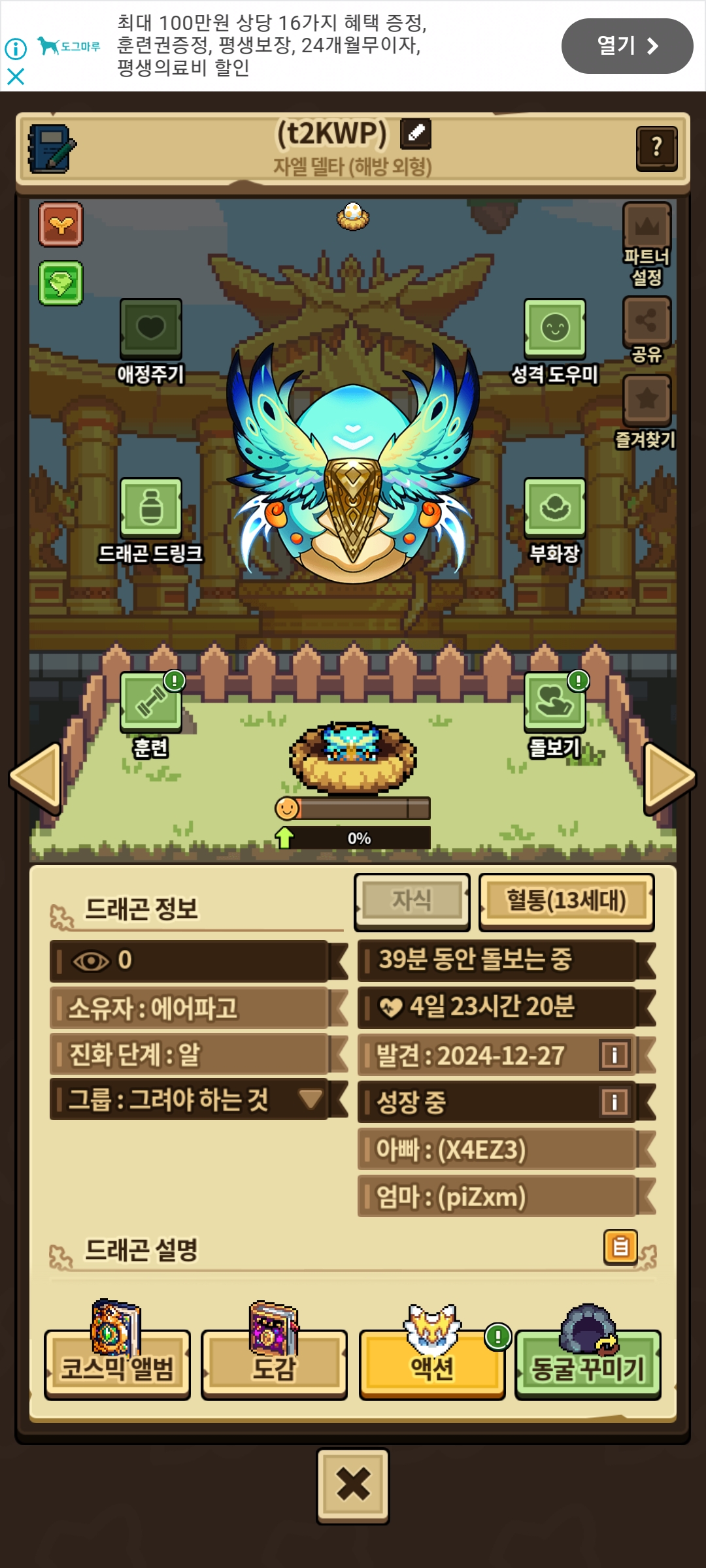
Task: Show info for the 발견 discovery date
Action: 614,1054
